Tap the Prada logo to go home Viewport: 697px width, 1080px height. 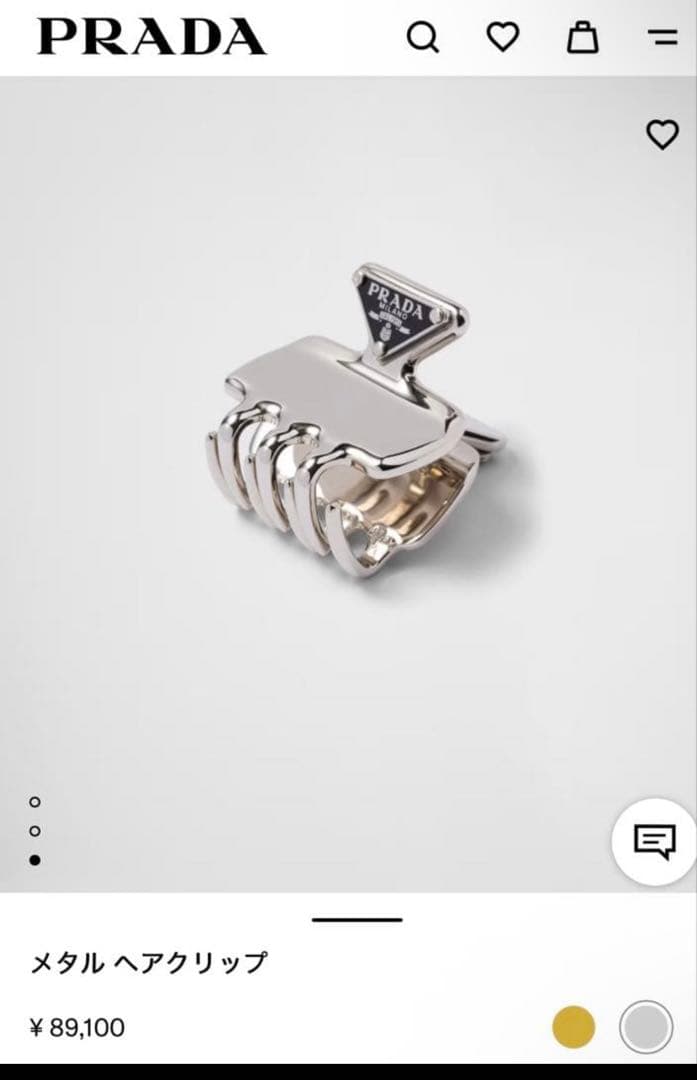click(152, 38)
